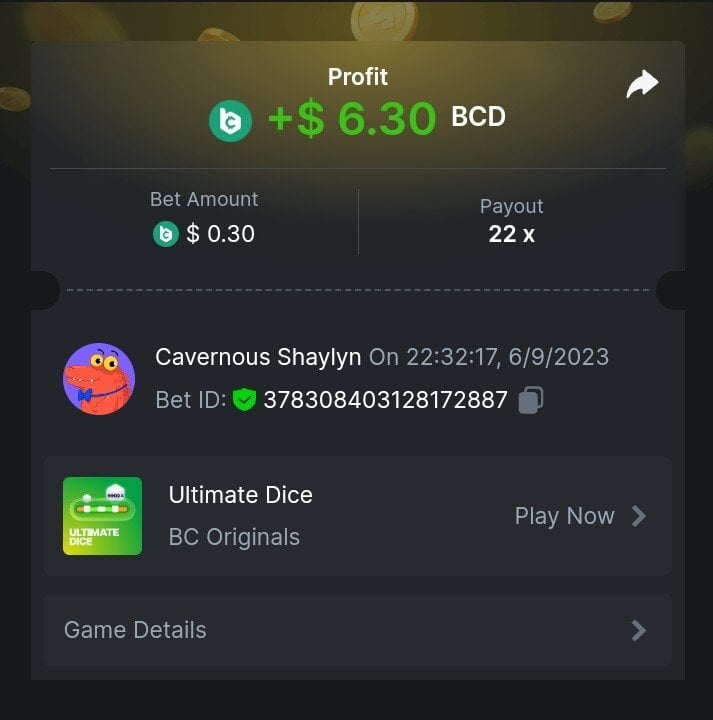Share this bet result
The image size is (713, 720).
pyautogui.click(x=642, y=84)
